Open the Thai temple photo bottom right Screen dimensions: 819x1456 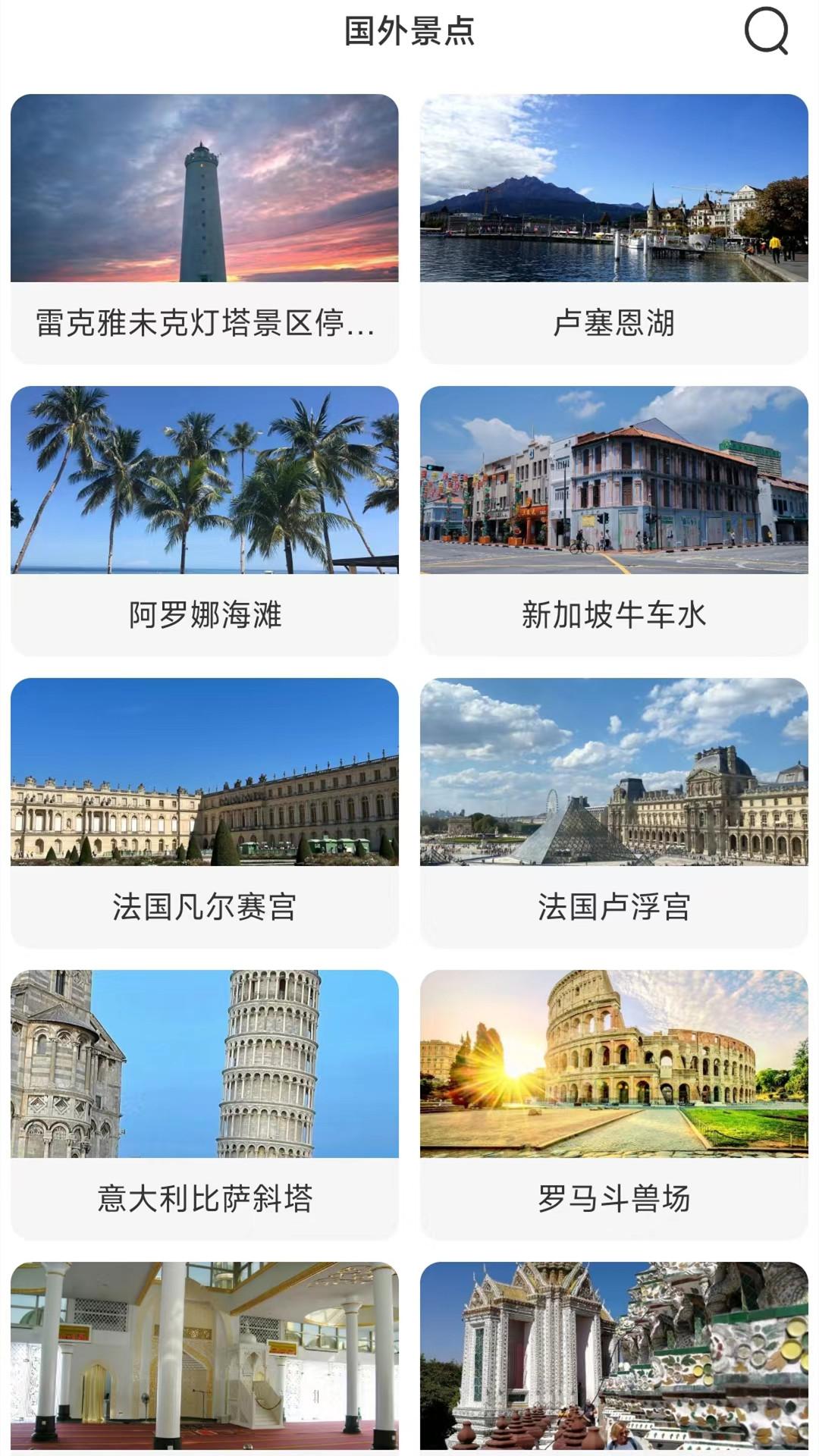(x=614, y=1357)
